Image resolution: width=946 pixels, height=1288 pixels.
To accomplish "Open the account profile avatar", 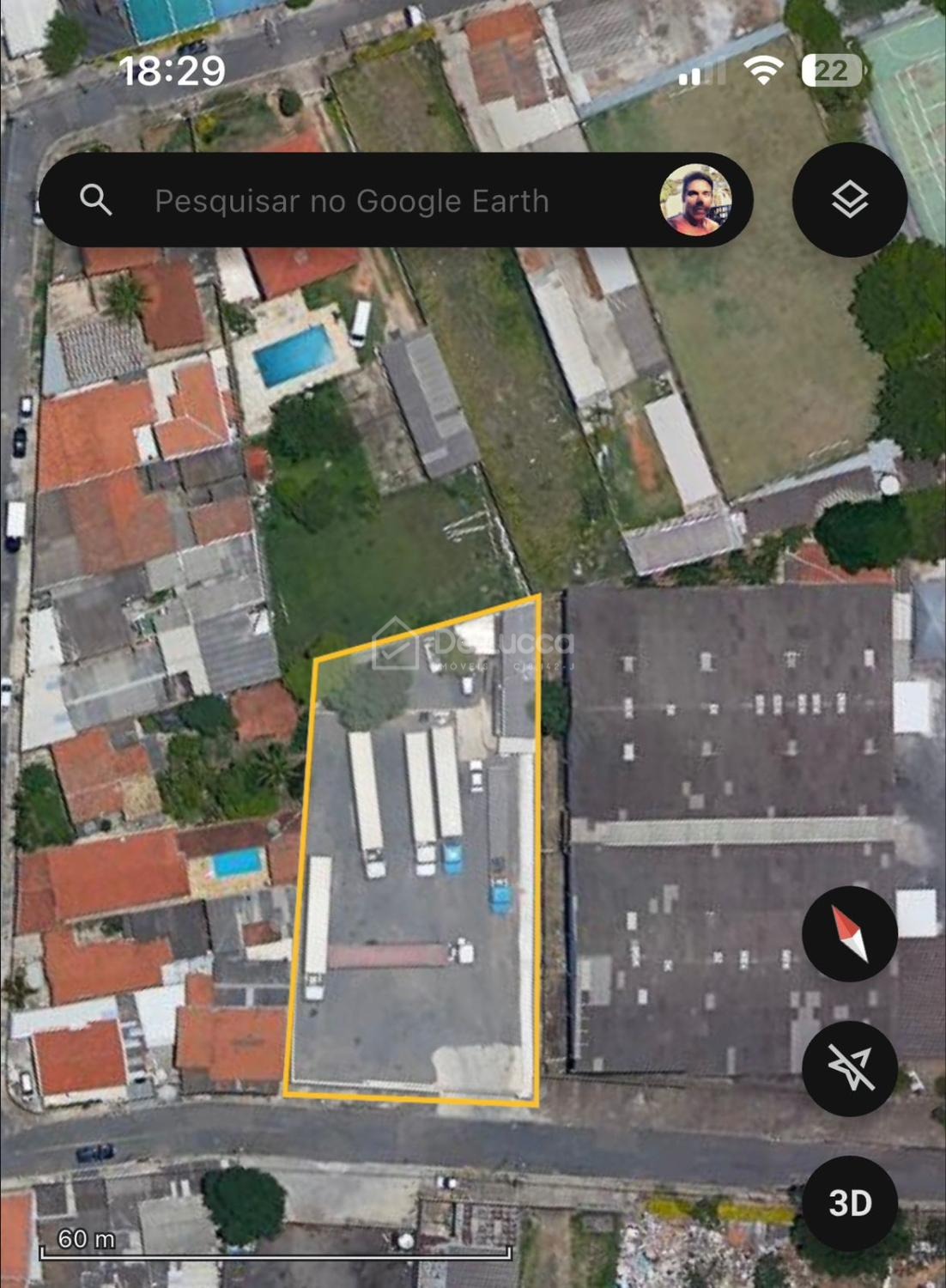I will click(x=695, y=200).
